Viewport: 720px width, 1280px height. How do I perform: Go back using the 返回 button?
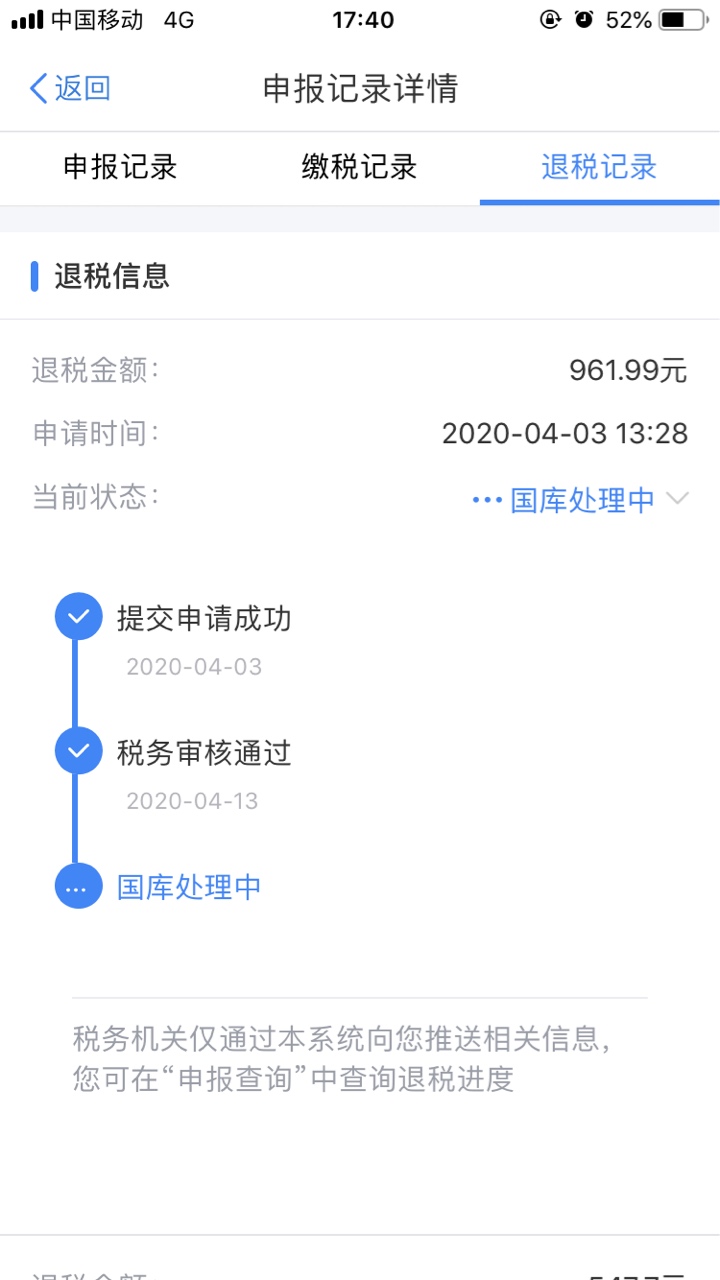point(70,88)
